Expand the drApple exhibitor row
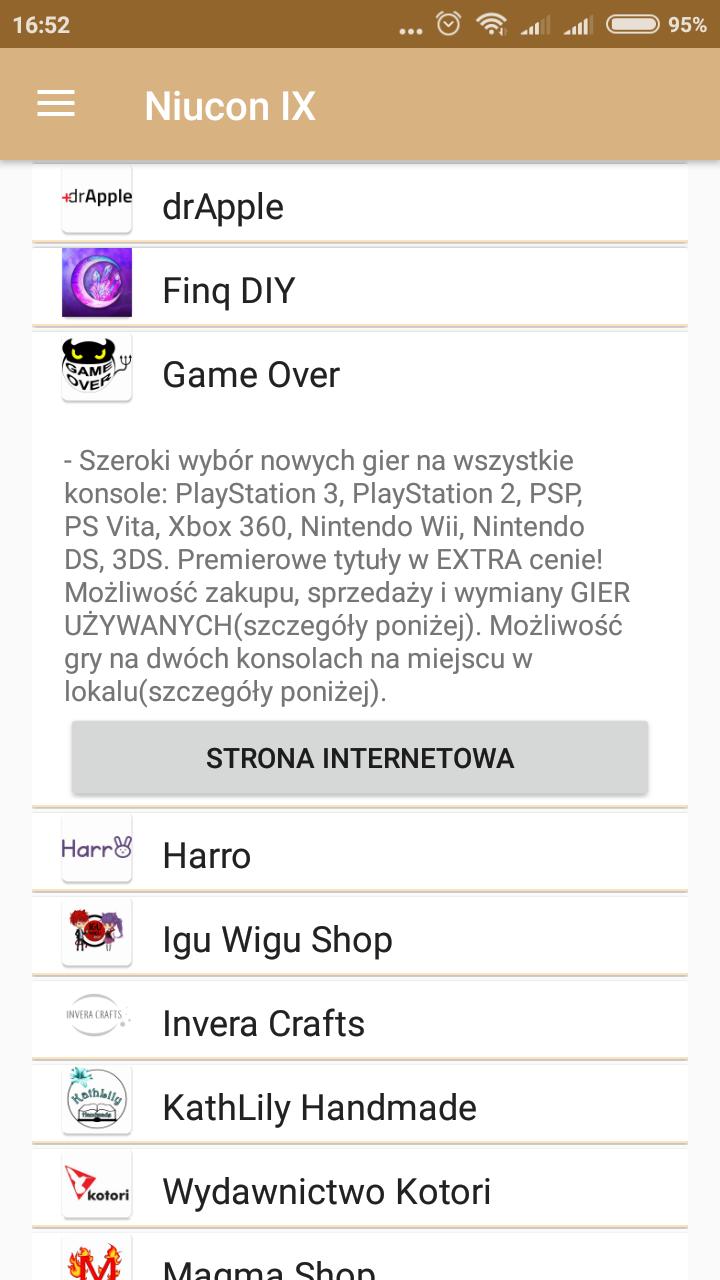 (360, 206)
